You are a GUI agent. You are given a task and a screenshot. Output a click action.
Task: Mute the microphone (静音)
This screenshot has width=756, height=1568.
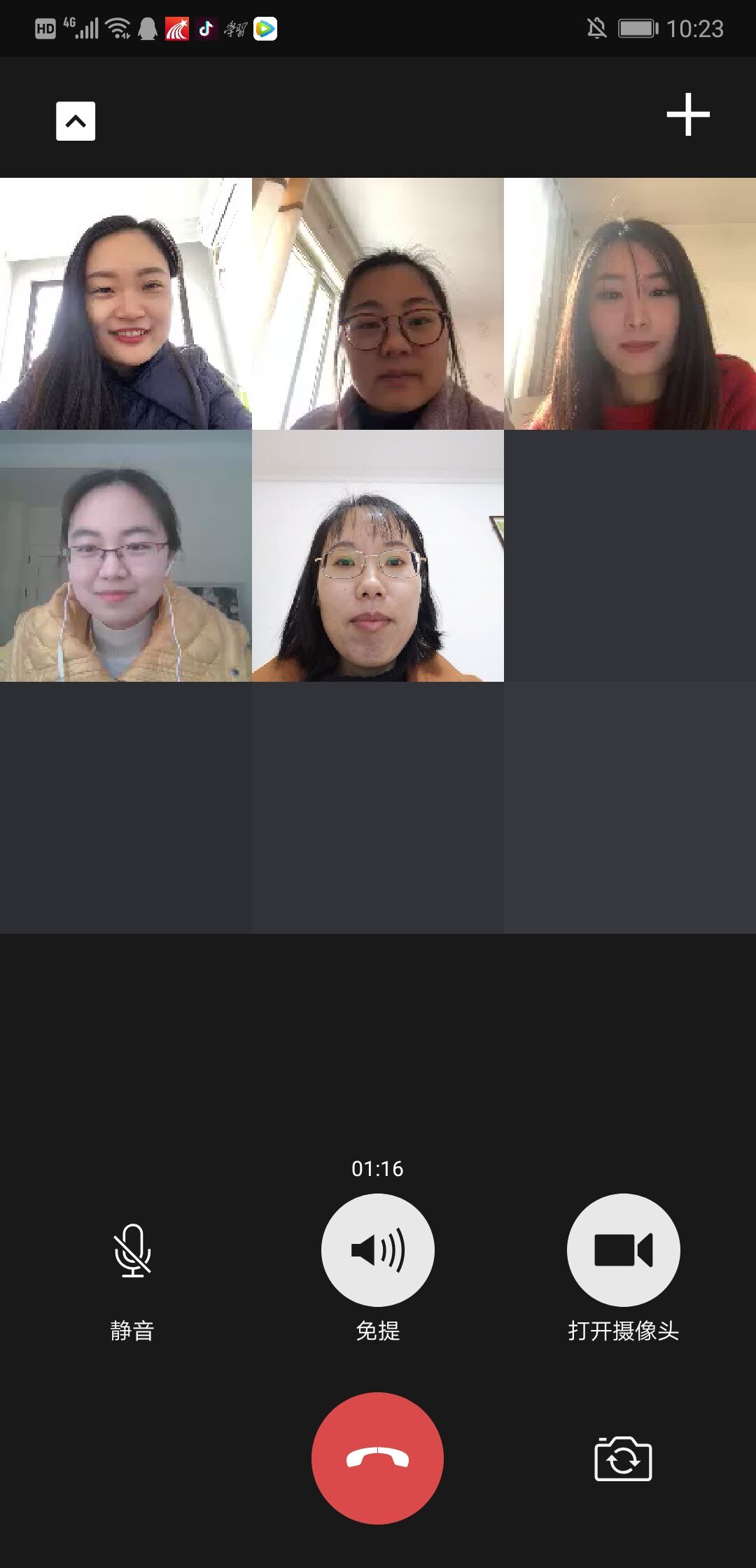click(x=132, y=1251)
